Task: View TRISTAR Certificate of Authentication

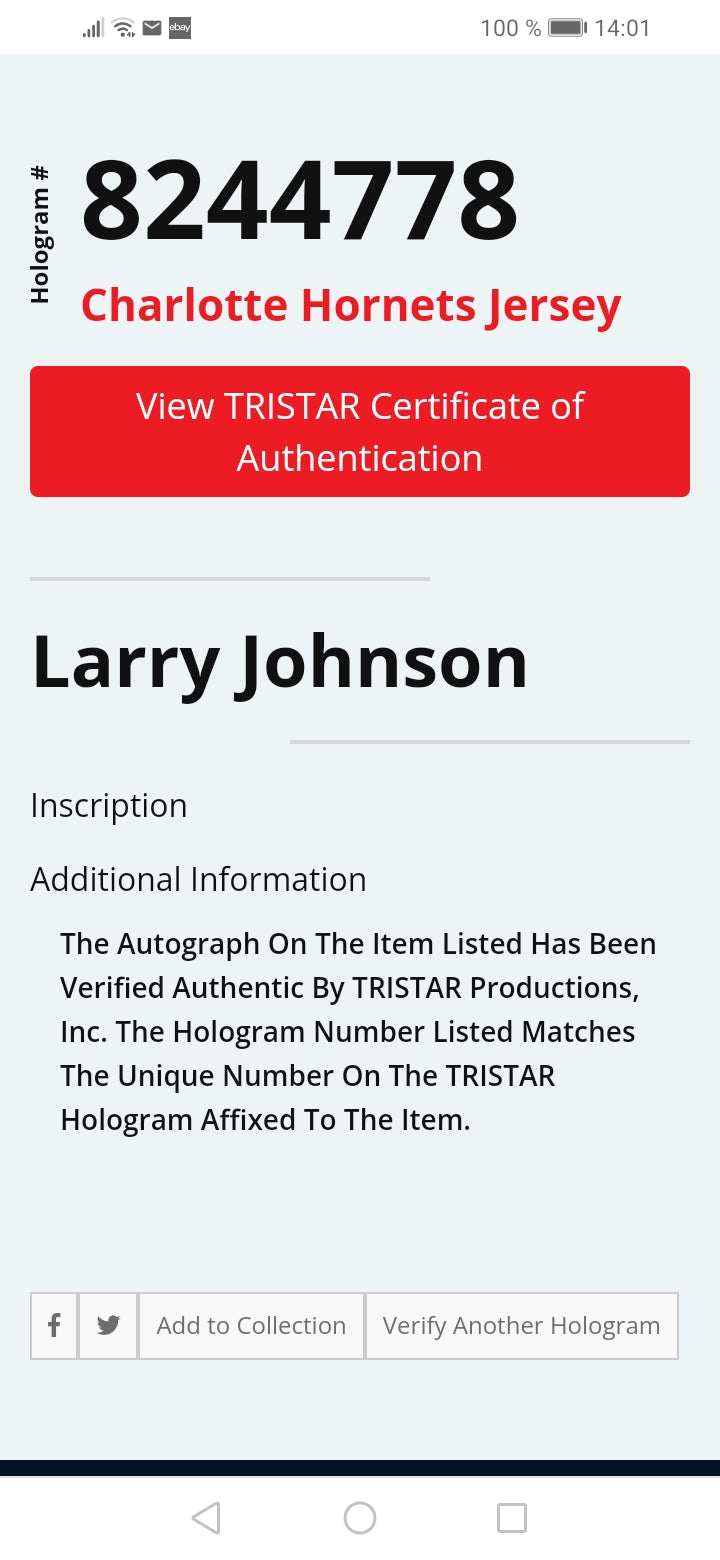Action: [360, 431]
